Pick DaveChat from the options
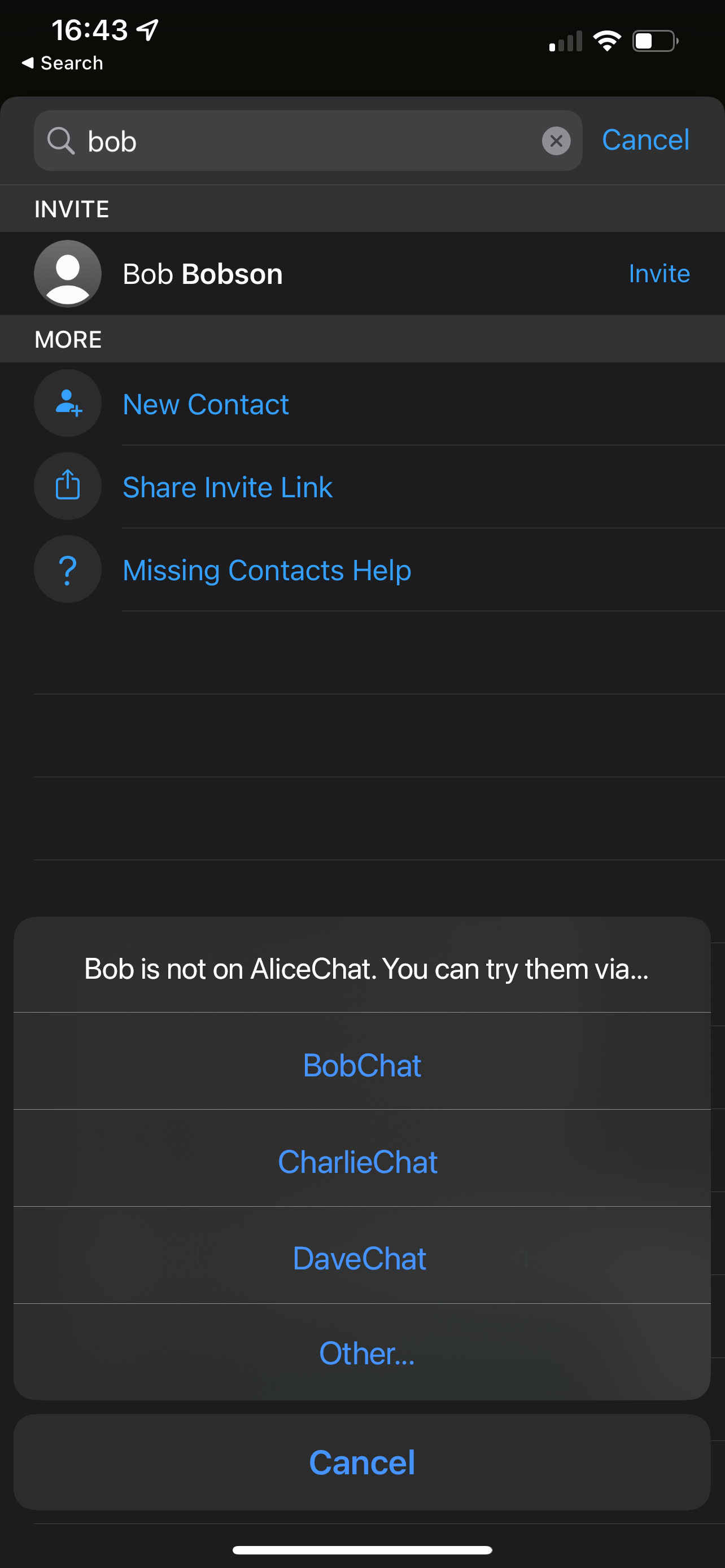The width and height of the screenshot is (725, 1568). click(x=359, y=1258)
